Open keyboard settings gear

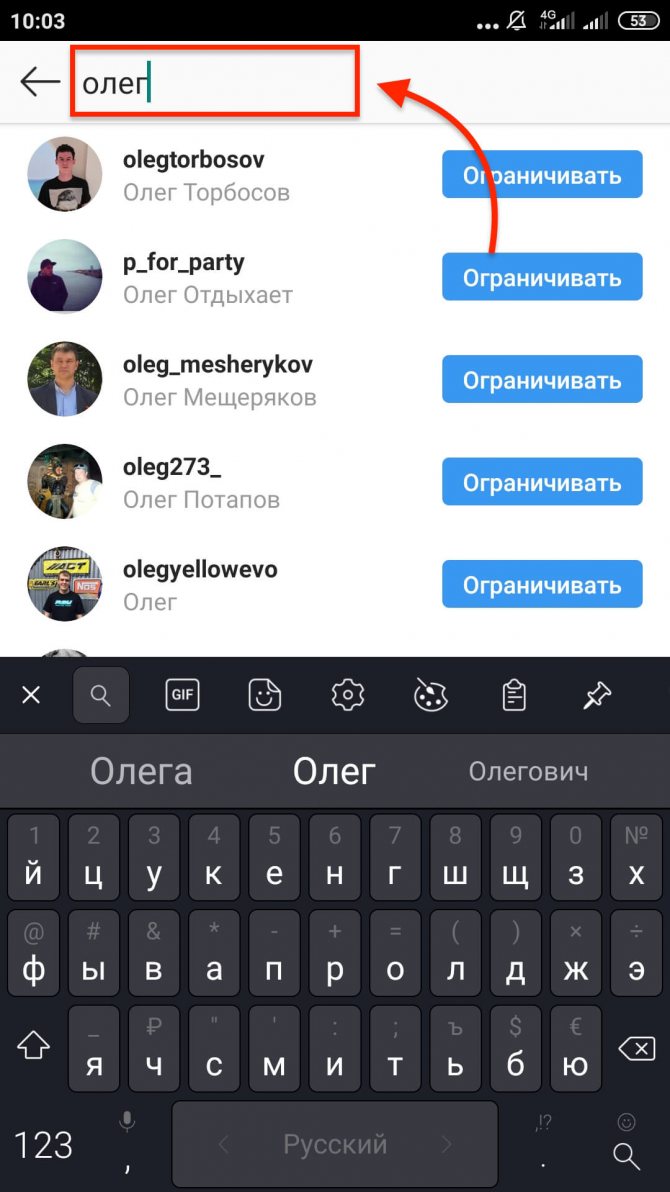(x=348, y=695)
